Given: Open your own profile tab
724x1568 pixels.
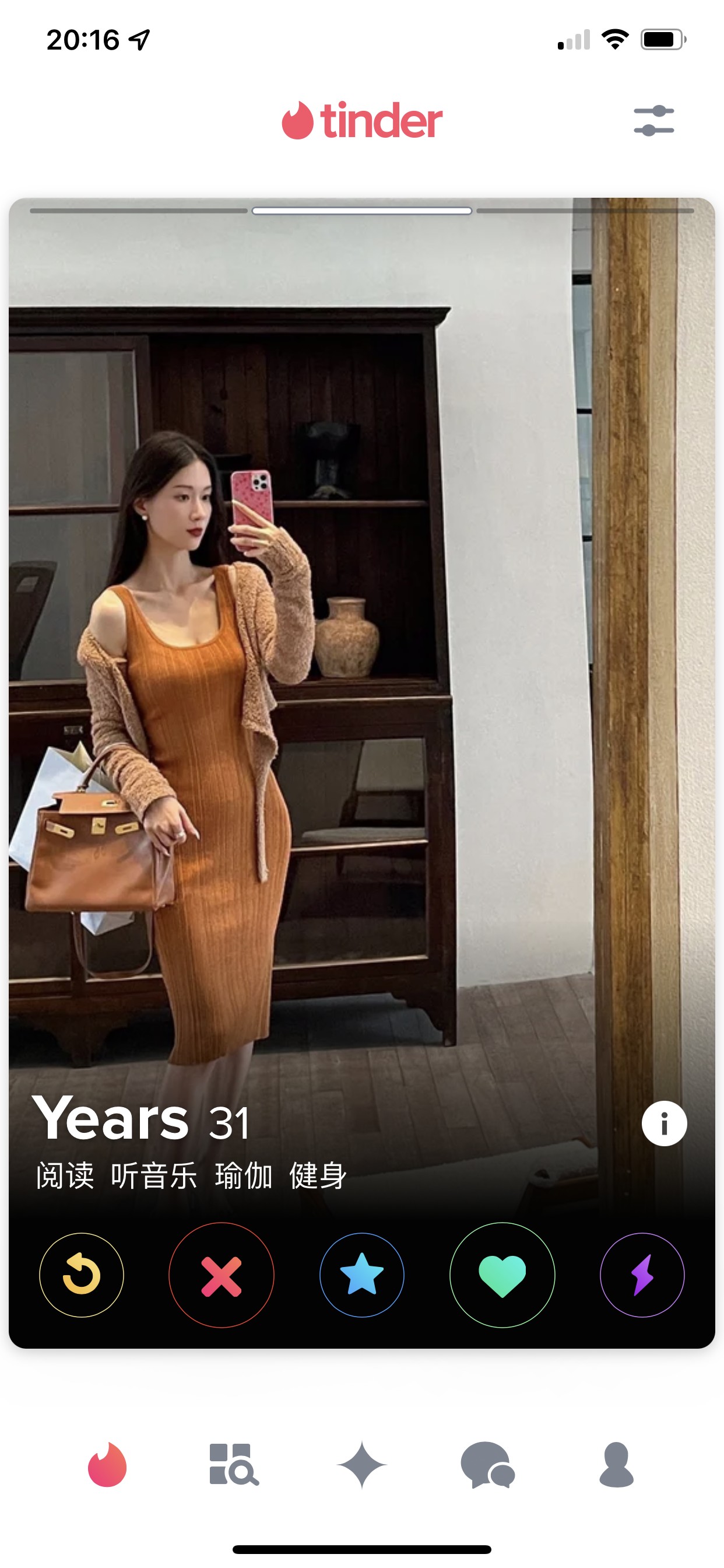Looking at the screenshot, I should click(x=616, y=1465).
